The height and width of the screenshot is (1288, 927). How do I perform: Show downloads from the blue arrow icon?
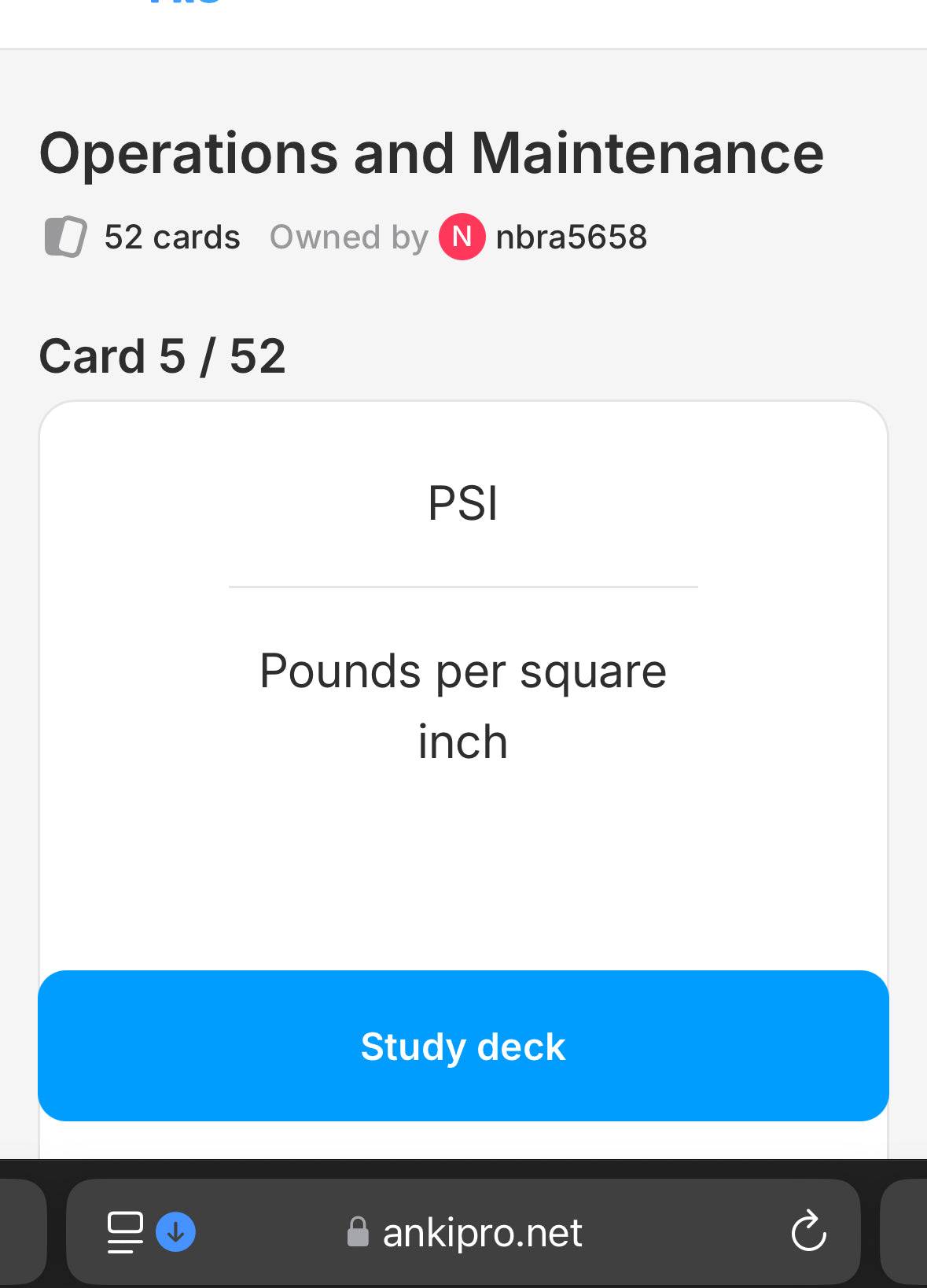pyautogui.click(x=176, y=1232)
